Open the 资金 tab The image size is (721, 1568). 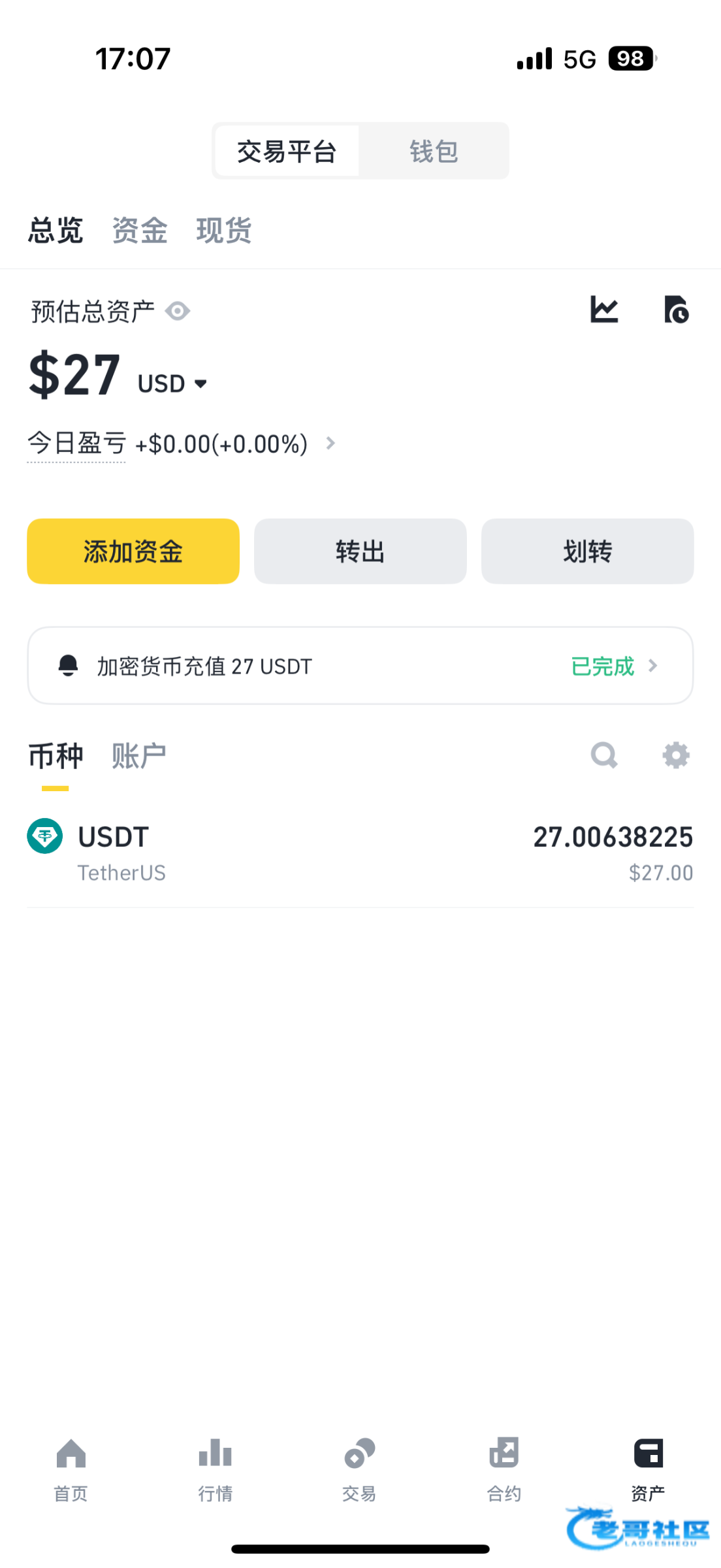click(140, 231)
